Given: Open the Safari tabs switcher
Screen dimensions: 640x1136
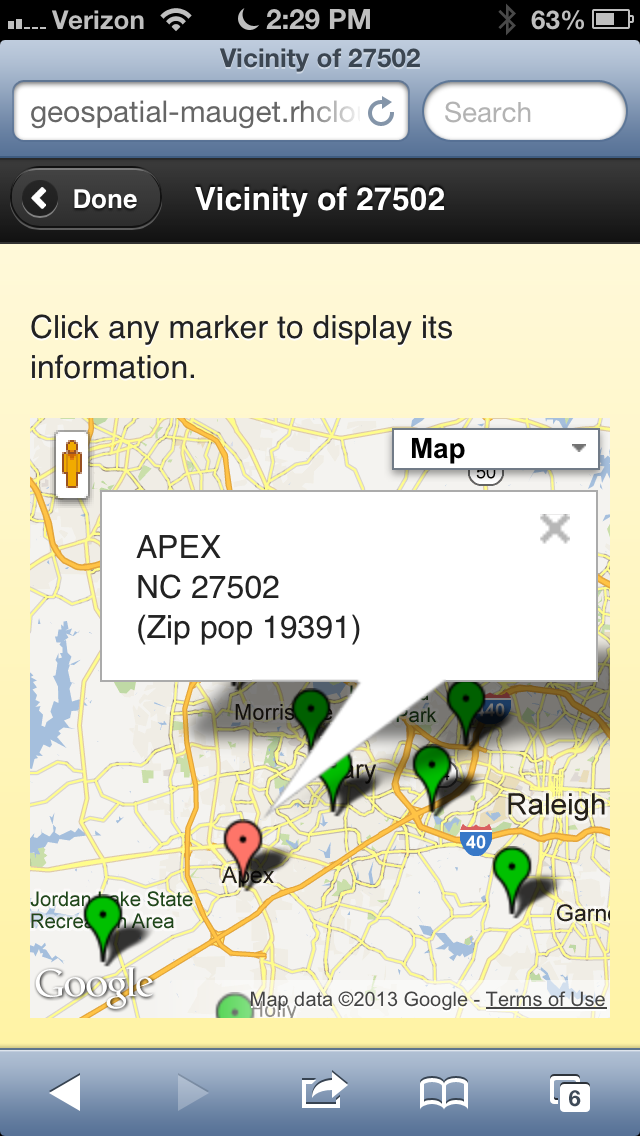Looking at the screenshot, I should 570,1093.
